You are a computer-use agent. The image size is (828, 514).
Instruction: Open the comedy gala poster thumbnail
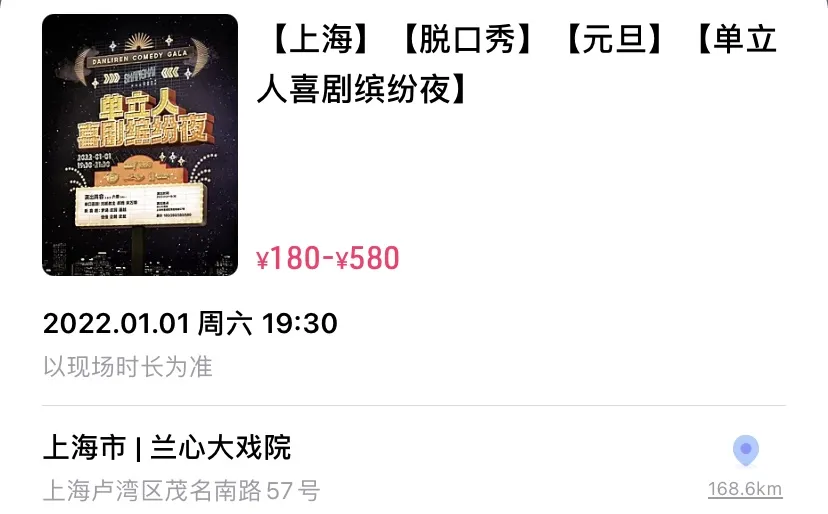tap(140, 145)
